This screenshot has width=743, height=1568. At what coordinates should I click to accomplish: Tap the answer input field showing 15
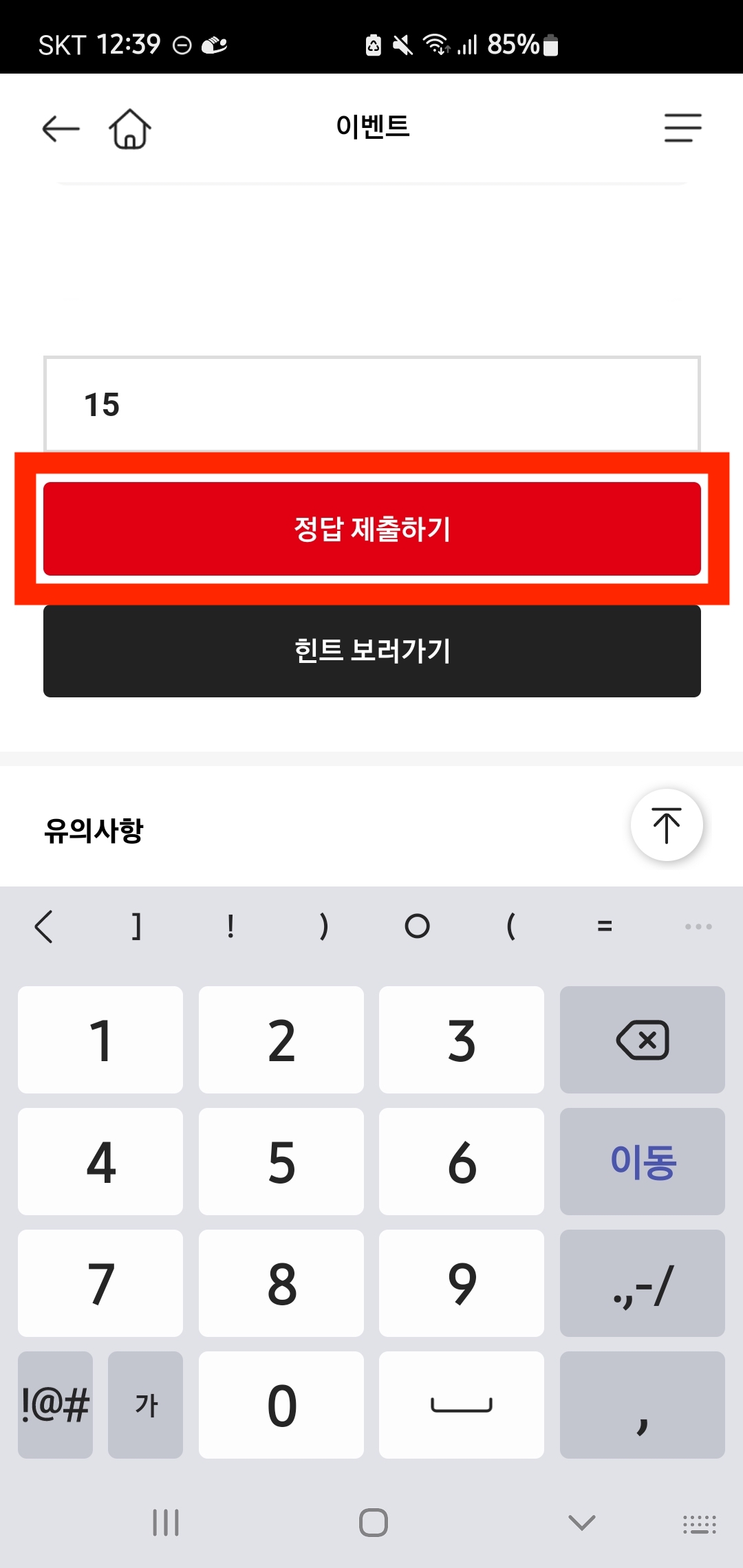click(371, 404)
